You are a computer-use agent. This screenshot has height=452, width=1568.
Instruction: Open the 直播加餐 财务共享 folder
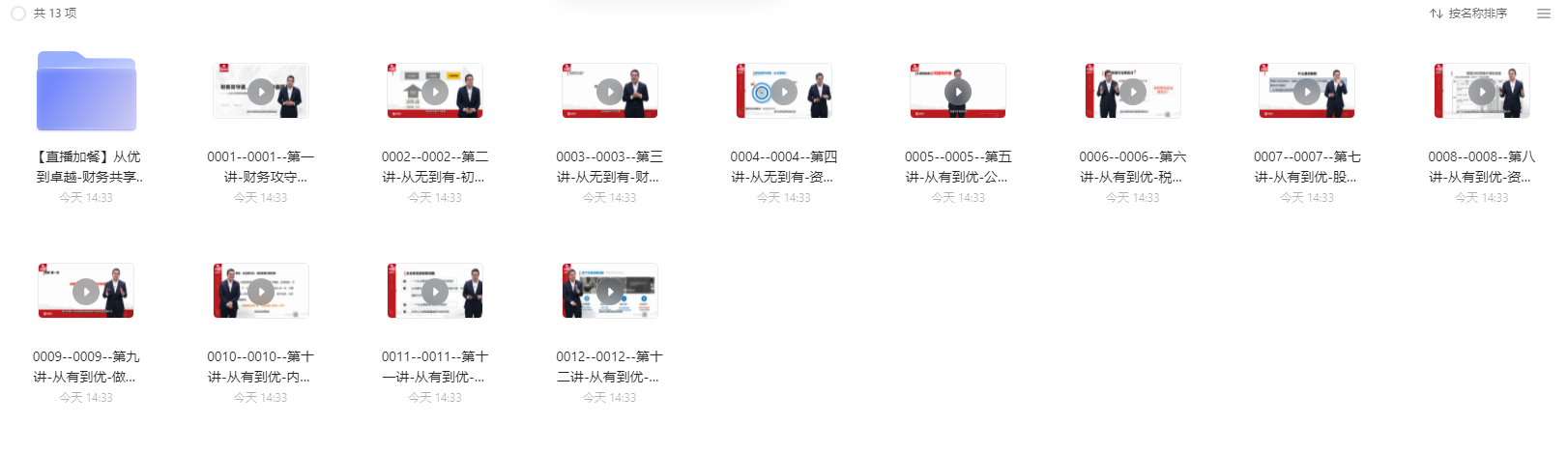86,92
